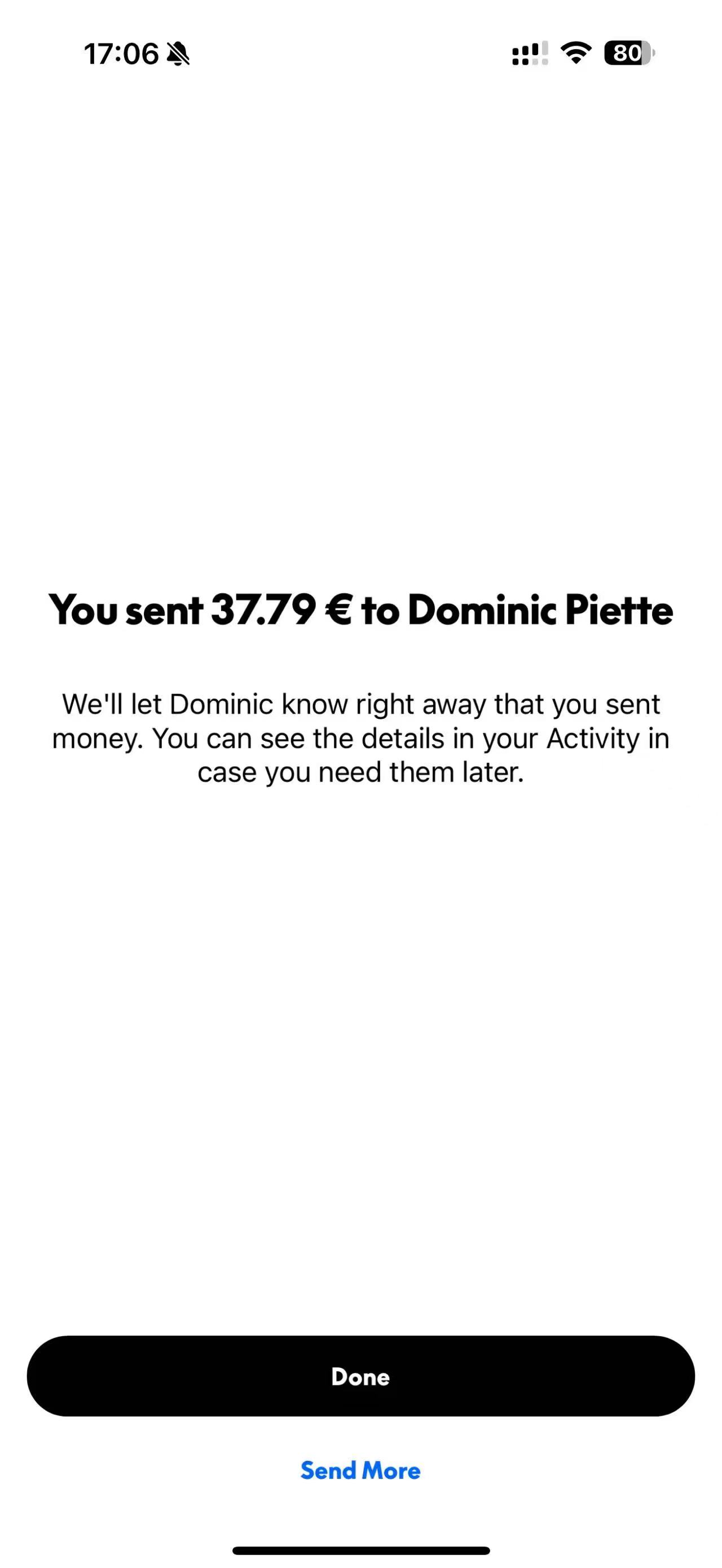Image resolution: width=722 pixels, height=1568 pixels.
Task: Tap the Done button
Action: click(360, 1376)
